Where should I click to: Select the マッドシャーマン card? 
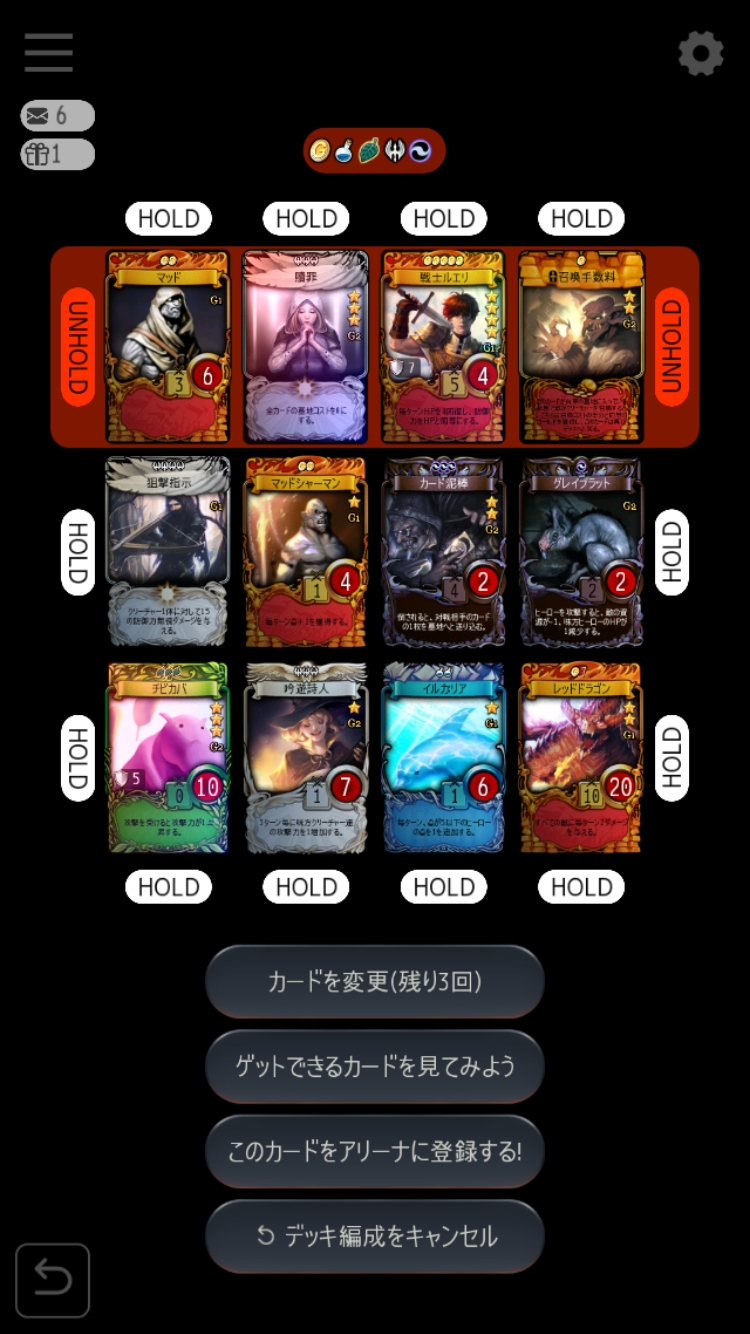coord(306,552)
